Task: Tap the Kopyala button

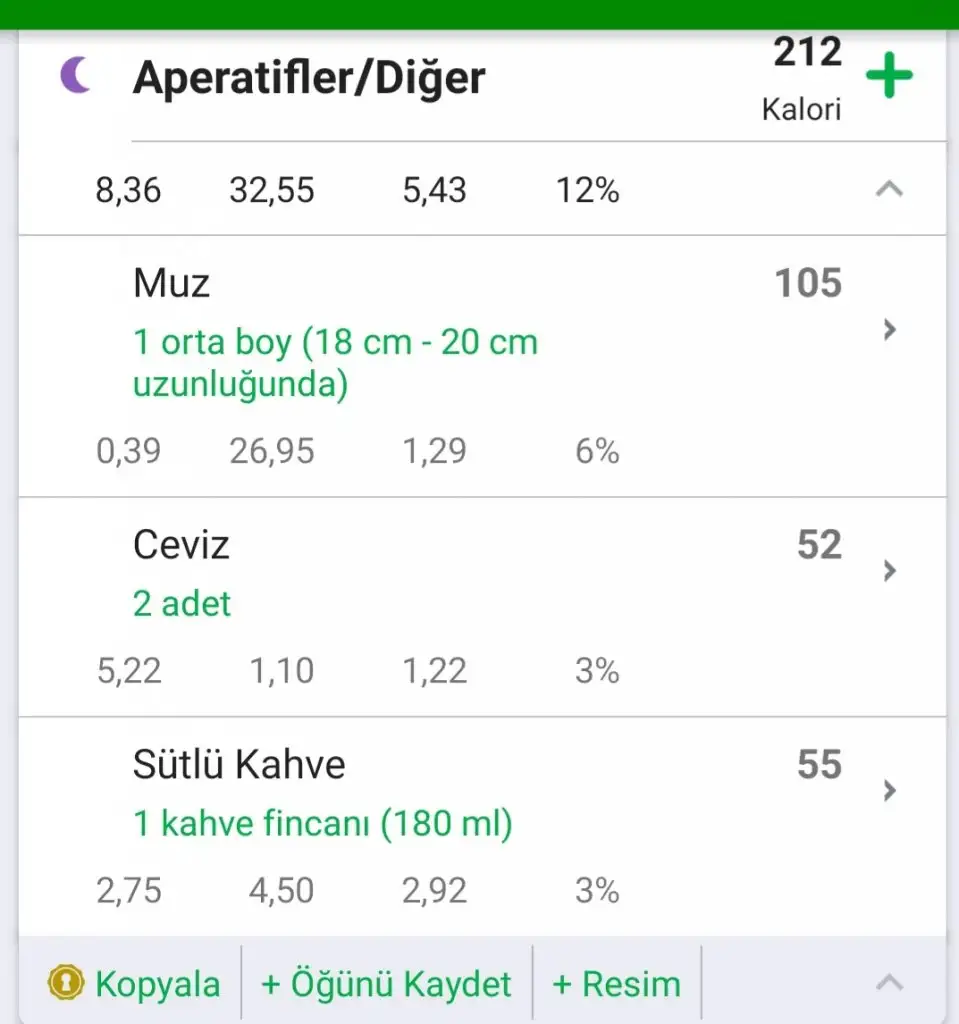Action: [x=134, y=984]
